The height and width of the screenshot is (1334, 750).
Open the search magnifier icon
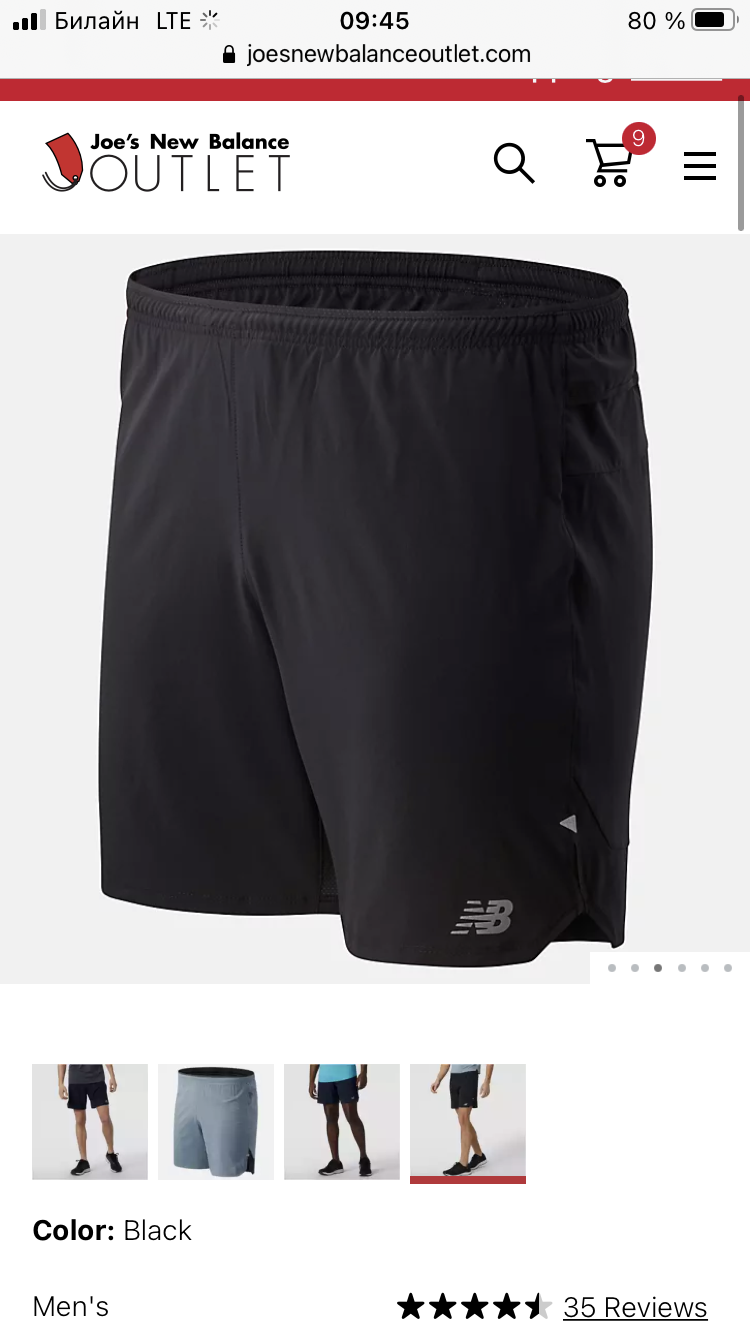(514, 163)
